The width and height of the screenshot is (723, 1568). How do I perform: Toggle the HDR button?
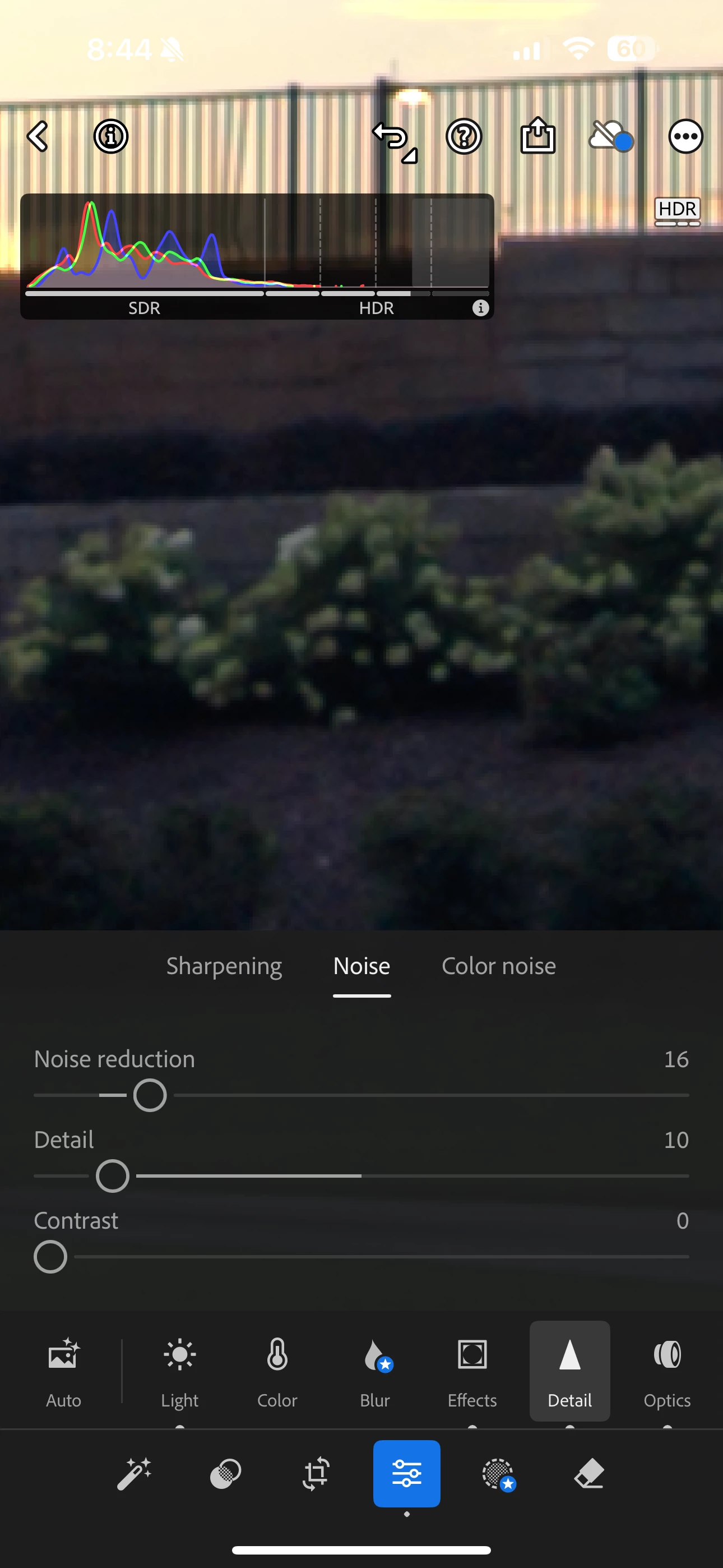[x=678, y=211]
